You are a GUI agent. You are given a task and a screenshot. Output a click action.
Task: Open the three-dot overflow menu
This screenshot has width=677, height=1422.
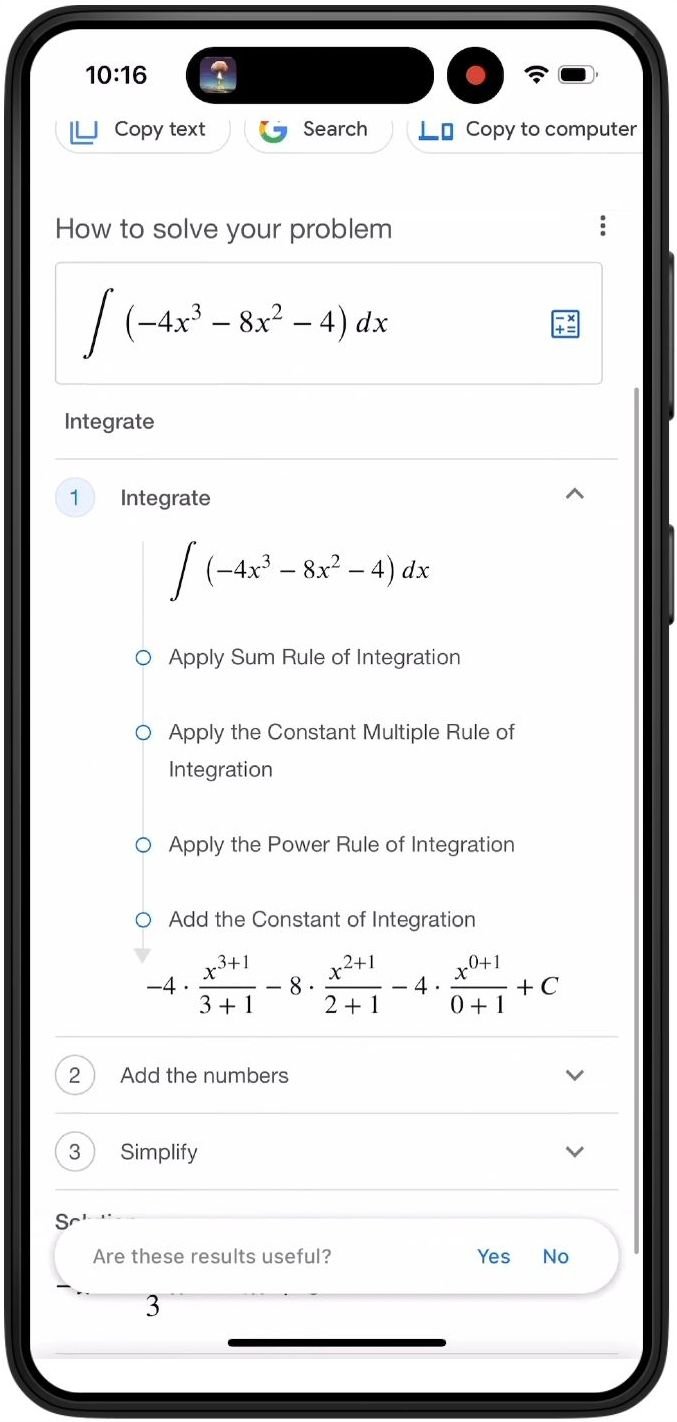click(x=602, y=226)
